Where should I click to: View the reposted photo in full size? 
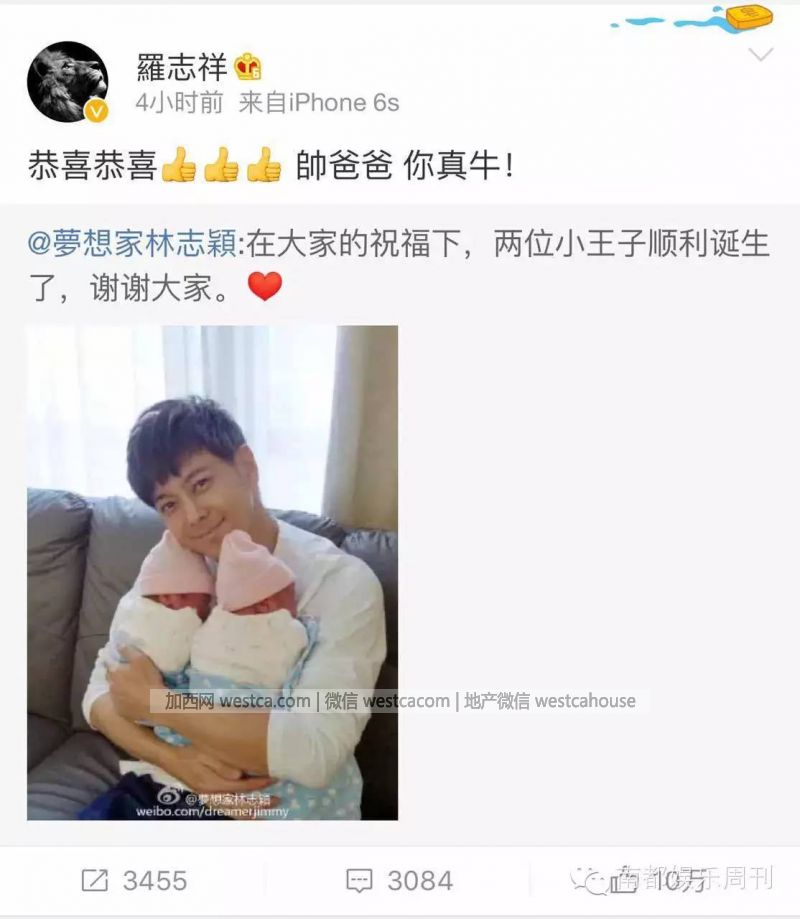[212, 572]
